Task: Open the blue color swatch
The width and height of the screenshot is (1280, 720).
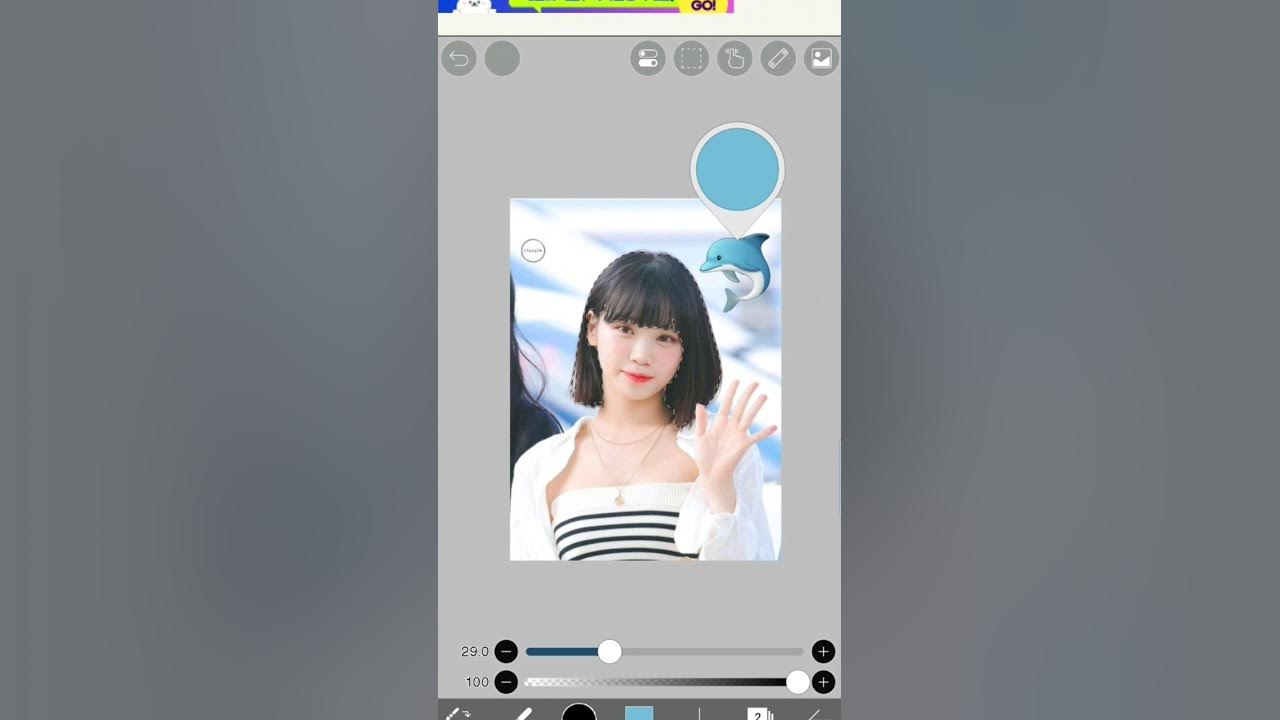Action: (639, 713)
